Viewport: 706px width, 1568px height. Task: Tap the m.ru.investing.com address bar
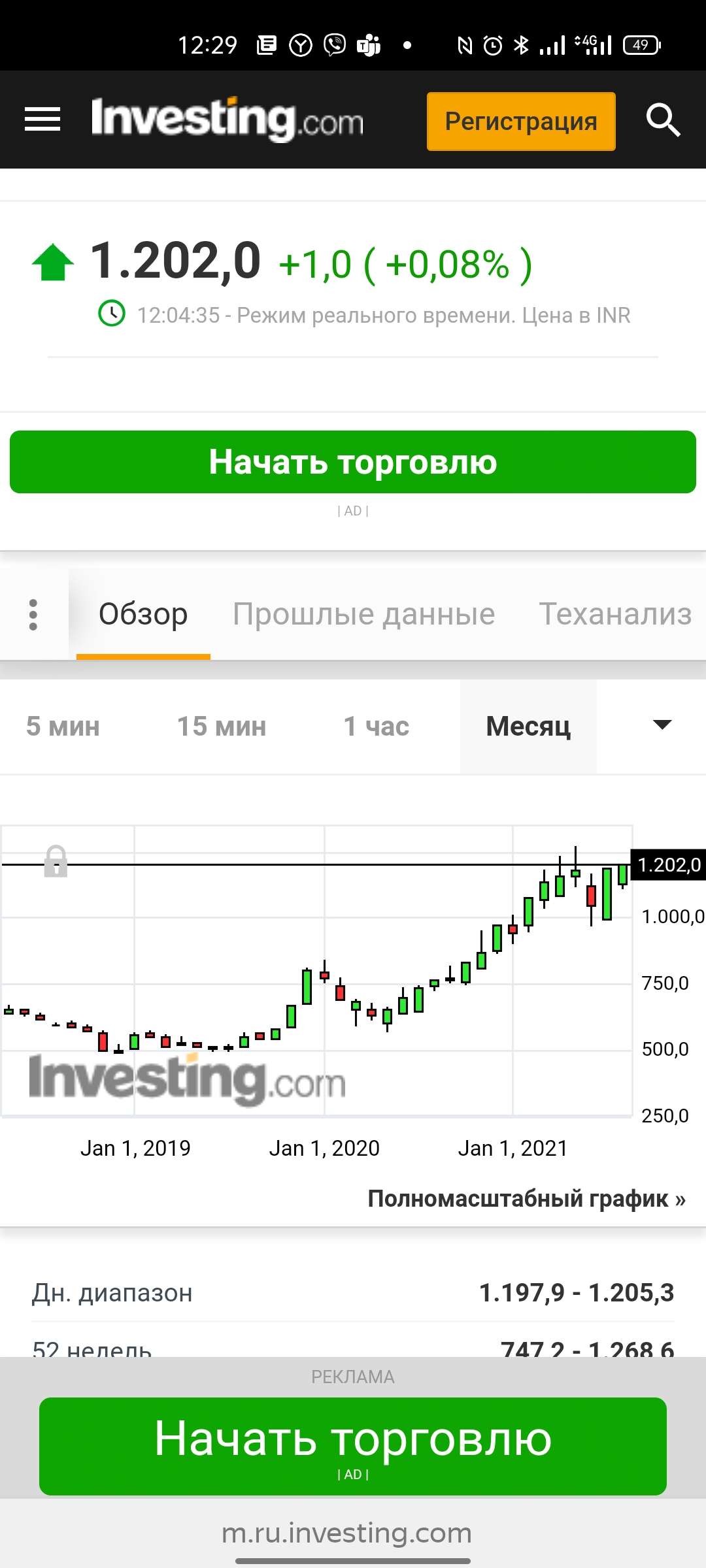[x=346, y=1533]
